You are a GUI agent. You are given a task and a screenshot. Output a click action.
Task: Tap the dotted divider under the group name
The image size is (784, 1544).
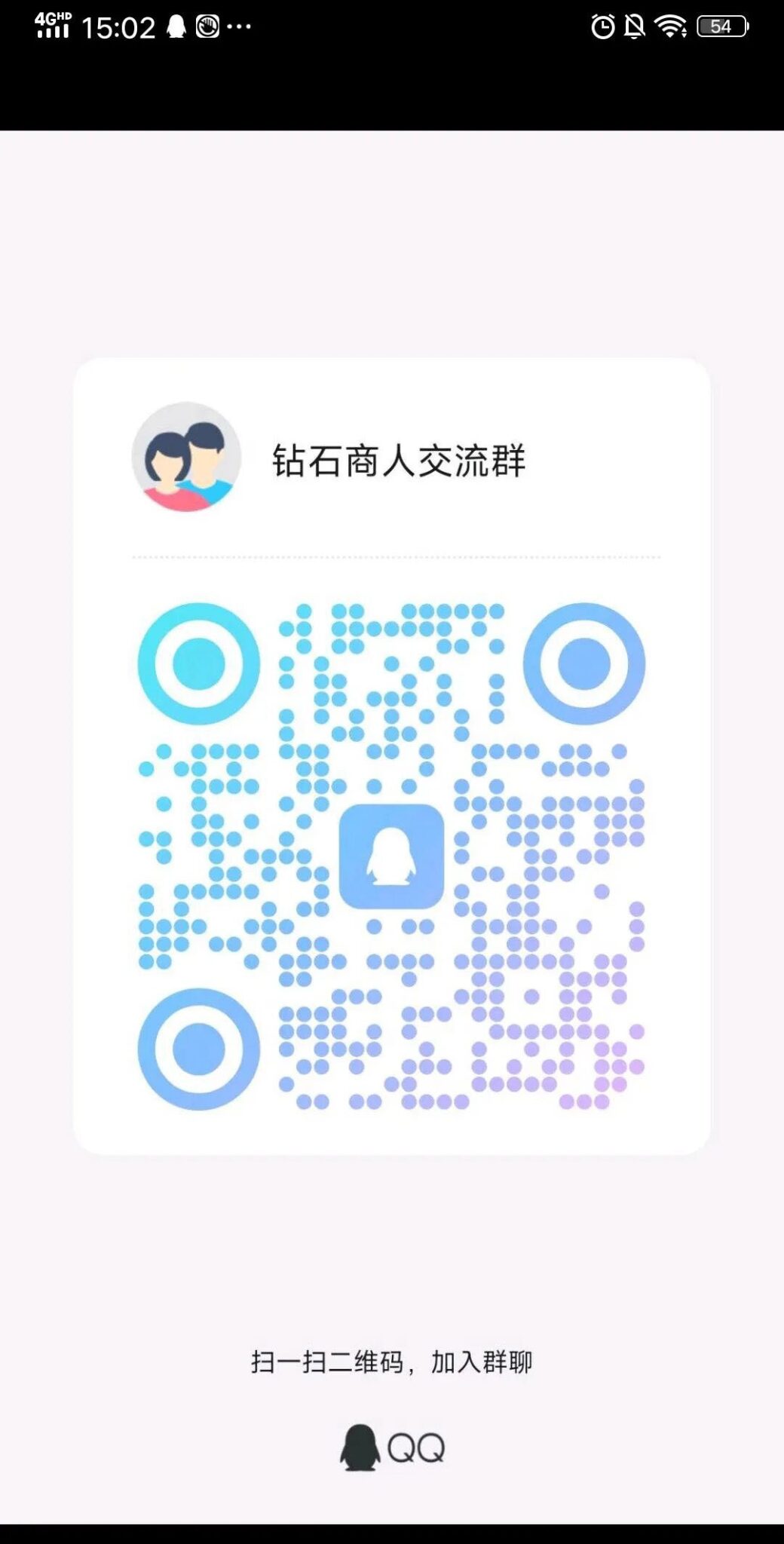[x=395, y=556]
